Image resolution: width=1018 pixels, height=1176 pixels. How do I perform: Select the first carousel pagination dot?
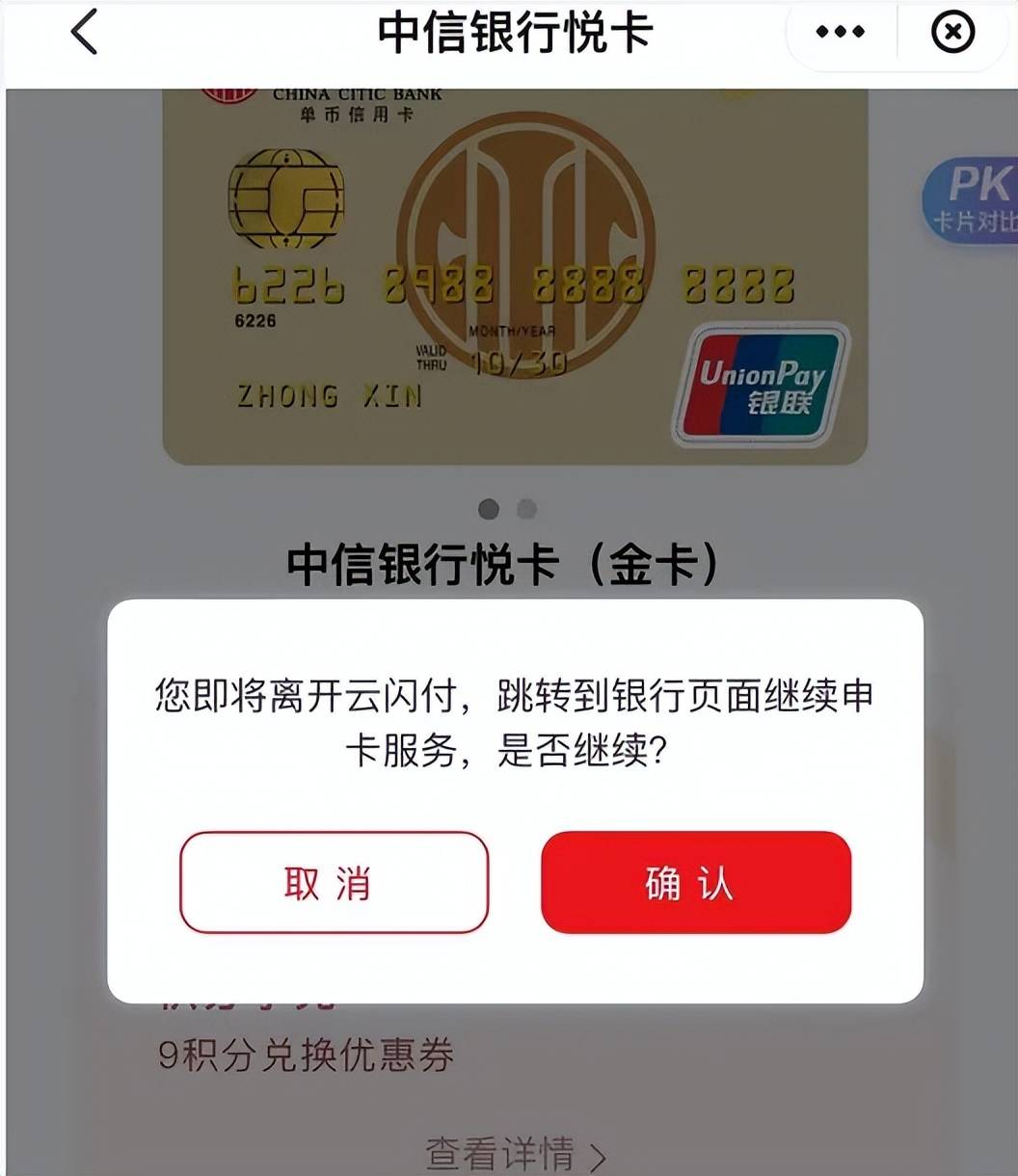(488, 509)
